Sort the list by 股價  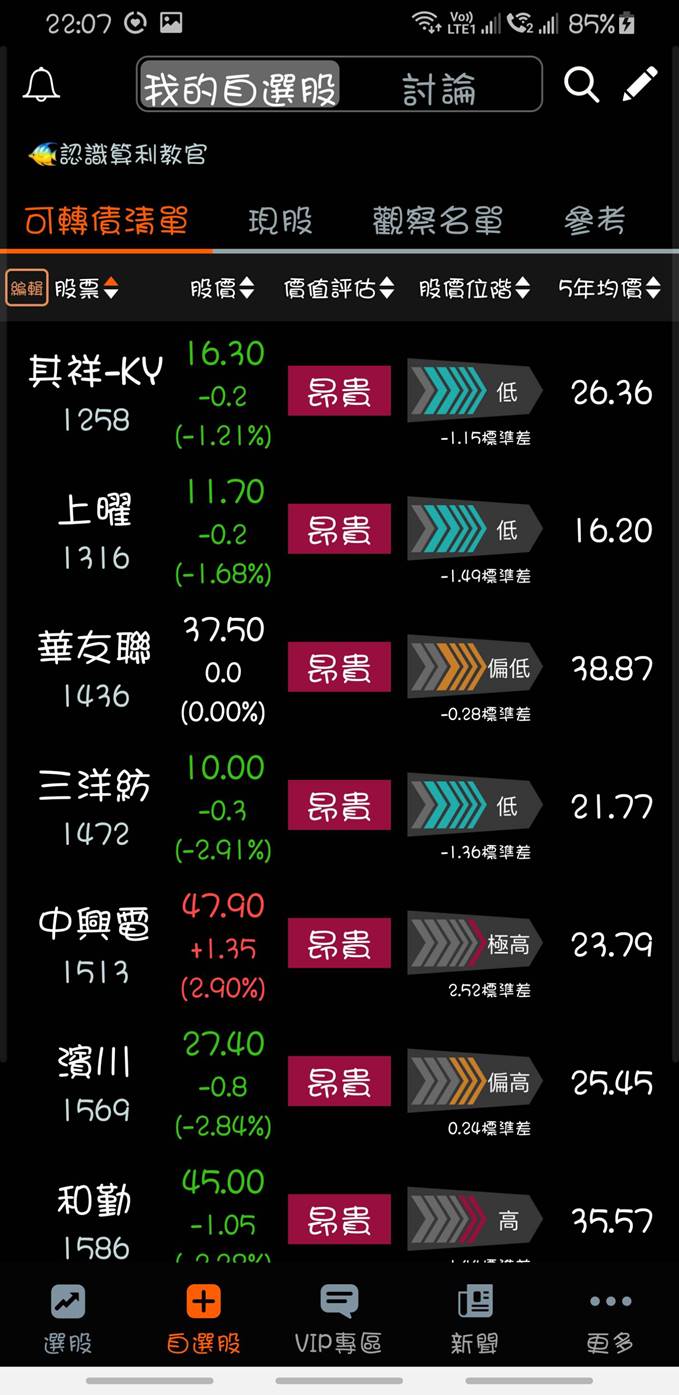(x=222, y=289)
